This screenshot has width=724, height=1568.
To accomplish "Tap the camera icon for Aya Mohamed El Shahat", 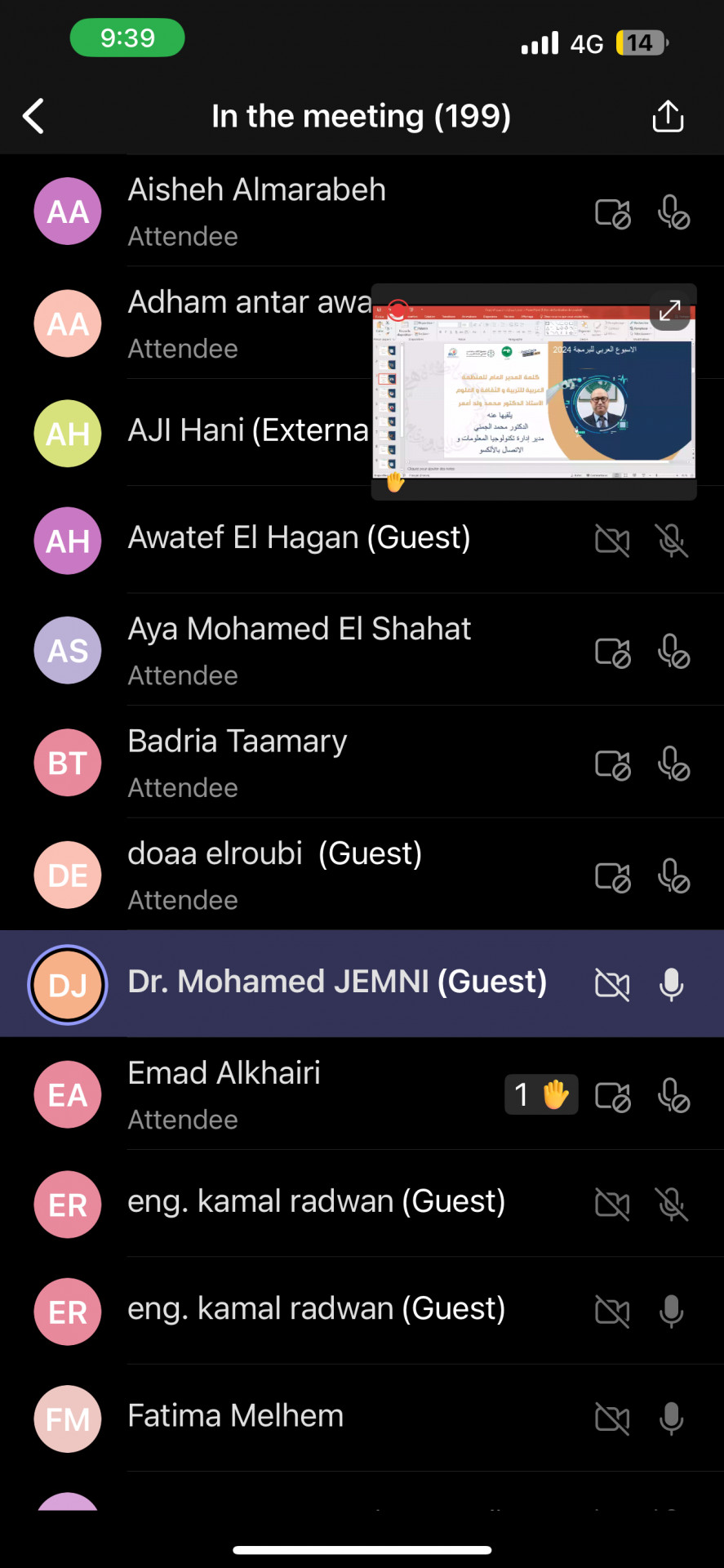I will 612,653.
